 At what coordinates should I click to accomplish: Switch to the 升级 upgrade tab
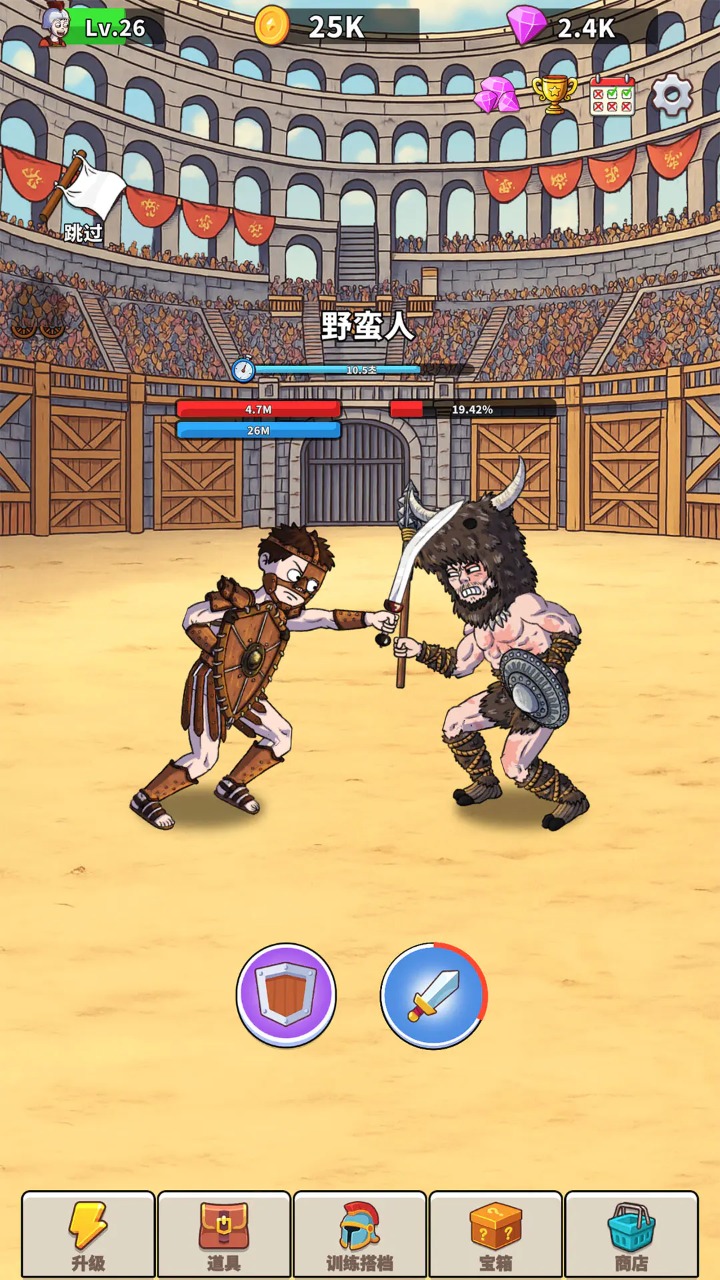pos(88,1234)
